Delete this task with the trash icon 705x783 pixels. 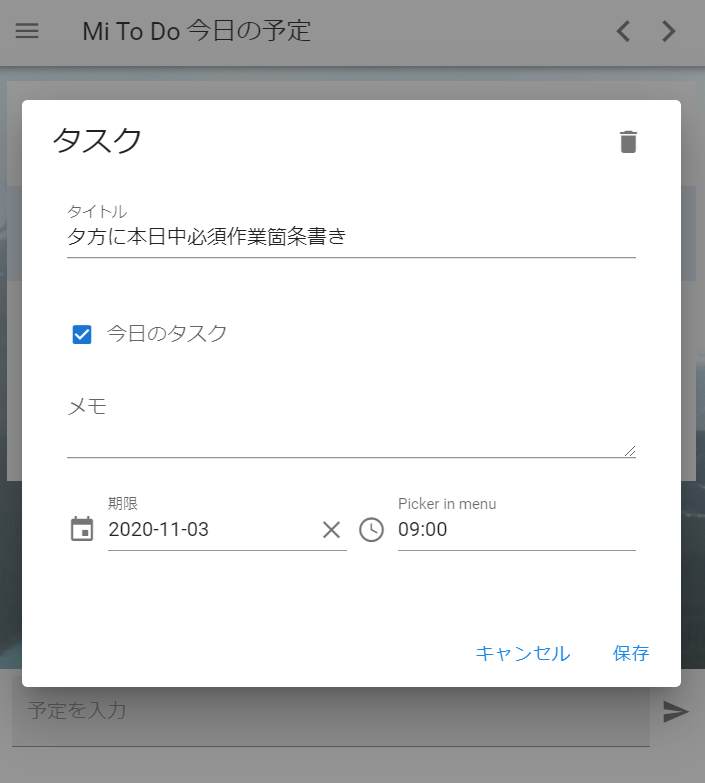click(x=628, y=142)
